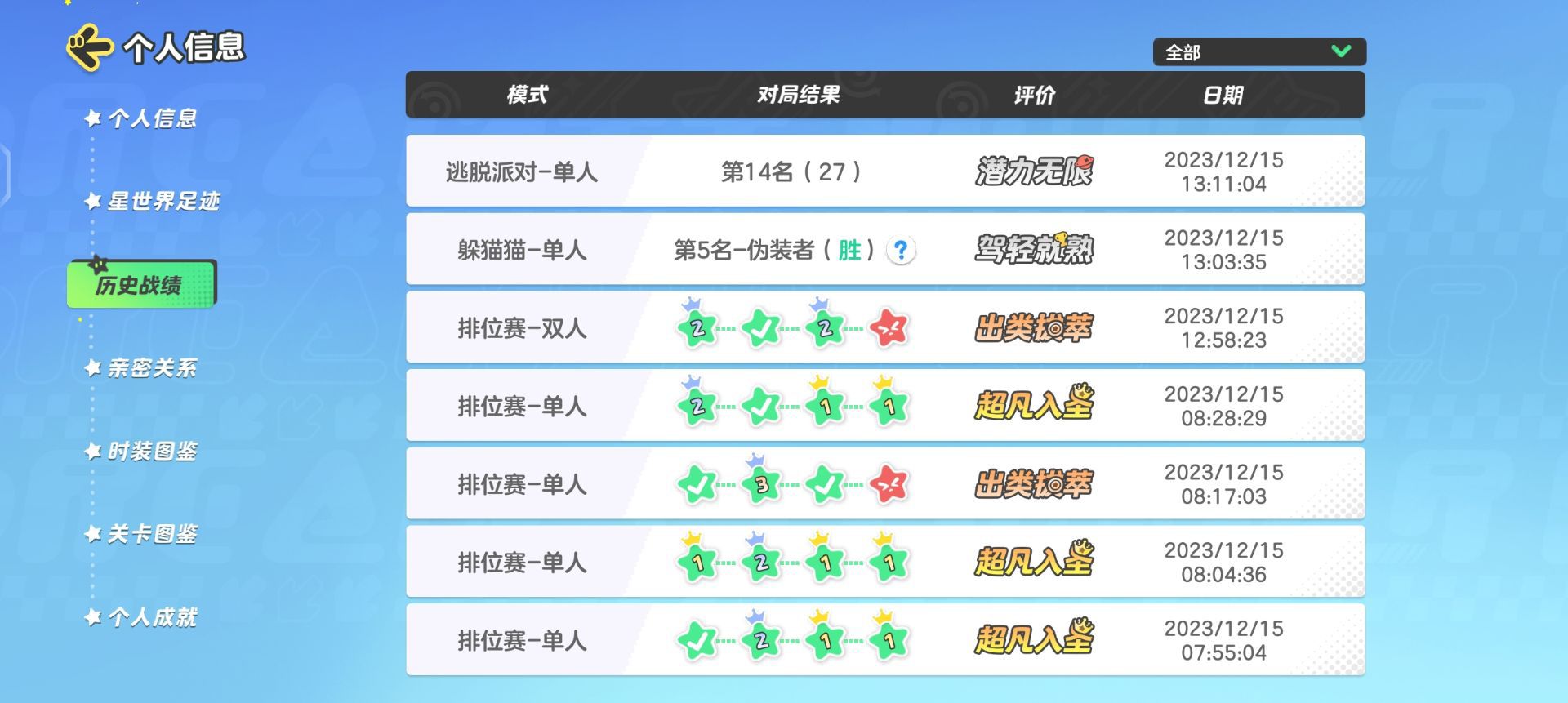Select the 排位赛-单人 match at 07:55:04
Screen dimensions: 1568x703
pos(884,640)
